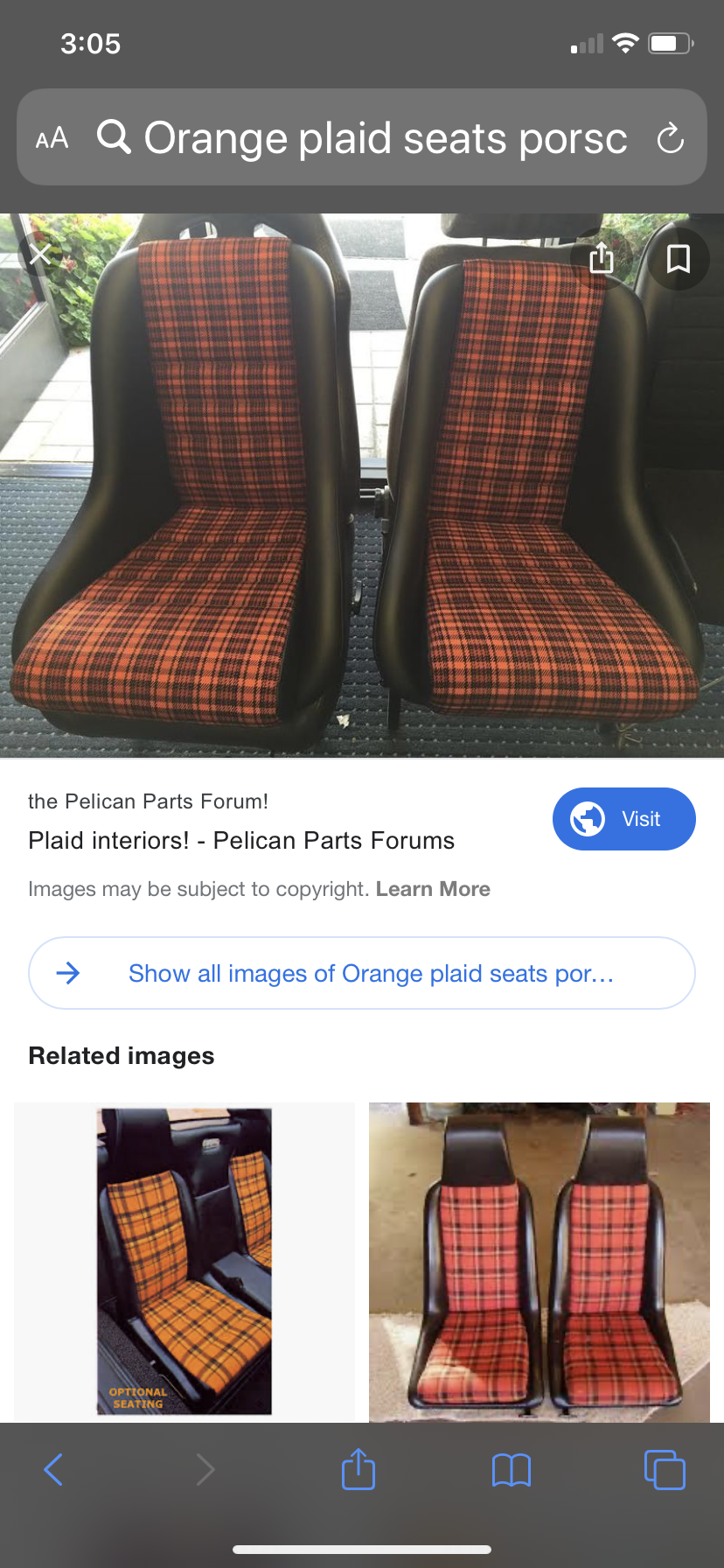Reload the current page
Screen dimensions: 724x1568
click(671, 138)
